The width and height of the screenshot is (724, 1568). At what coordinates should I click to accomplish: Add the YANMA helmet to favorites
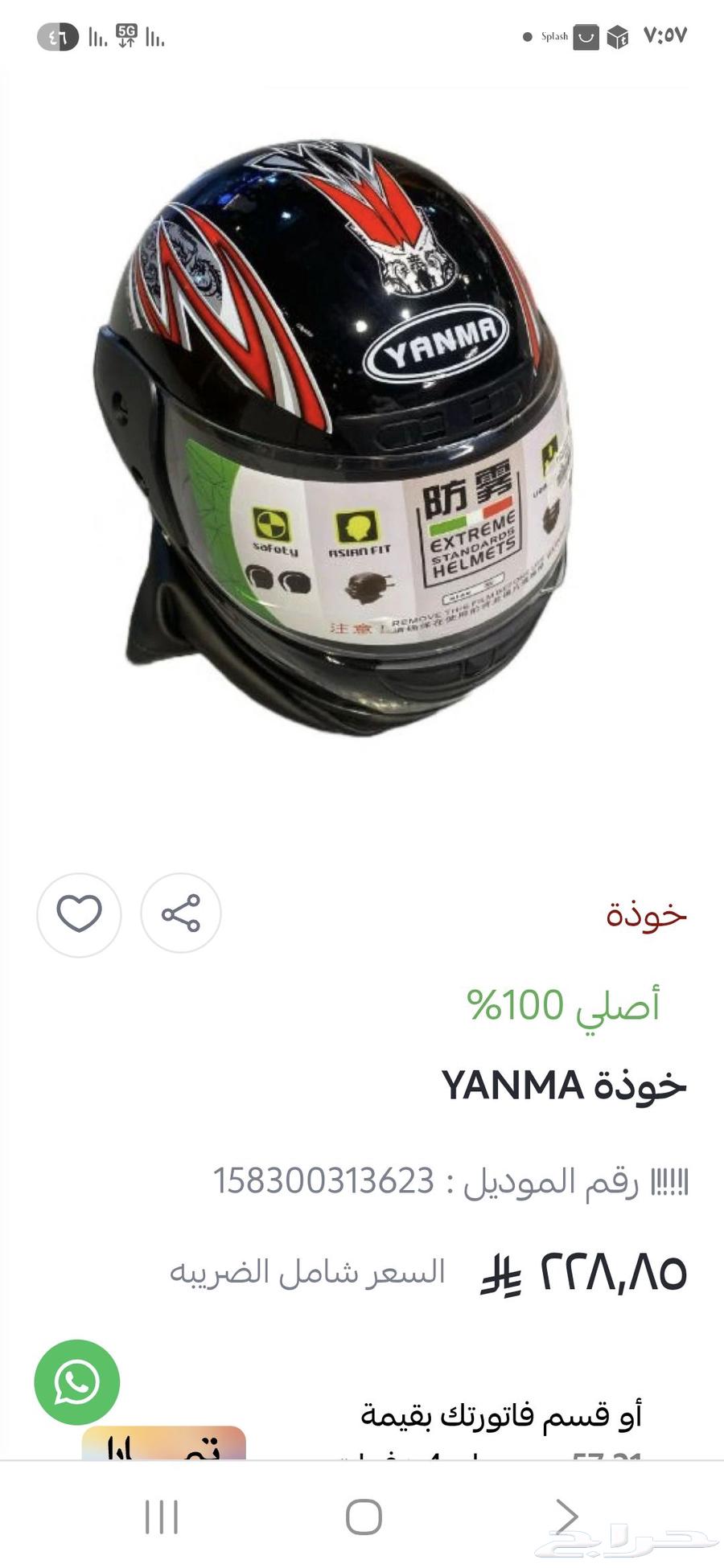tap(79, 914)
